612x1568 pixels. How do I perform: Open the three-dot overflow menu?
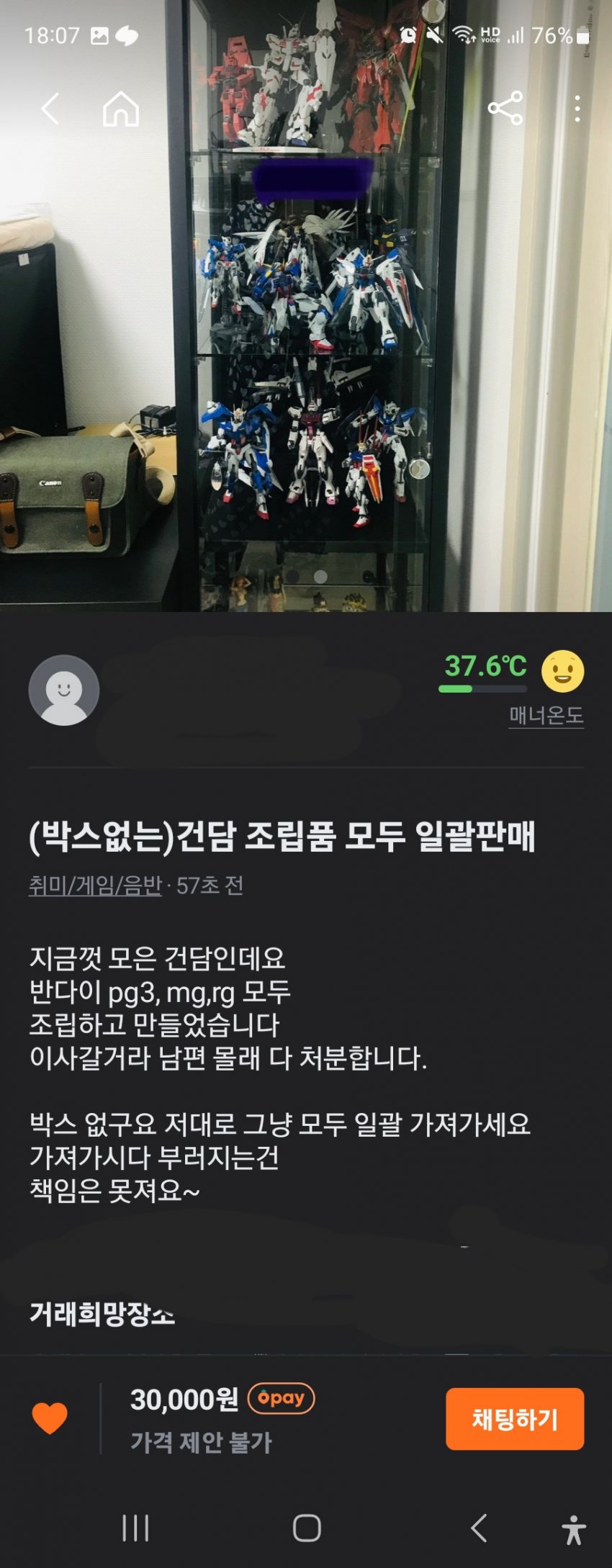tap(577, 109)
